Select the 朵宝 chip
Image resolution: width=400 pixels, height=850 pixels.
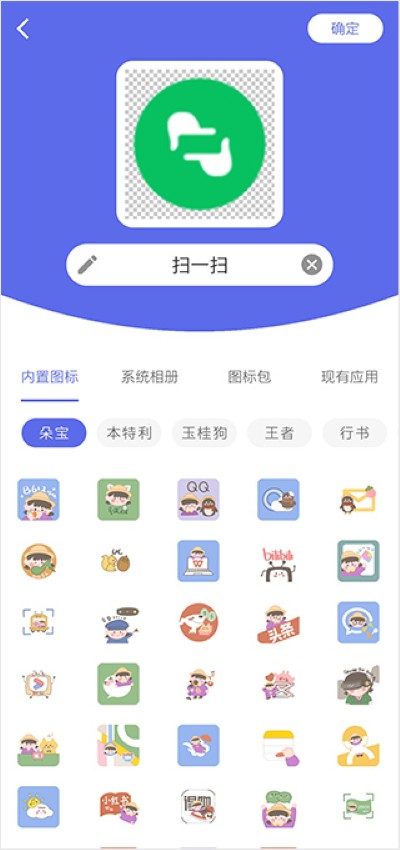pos(54,433)
